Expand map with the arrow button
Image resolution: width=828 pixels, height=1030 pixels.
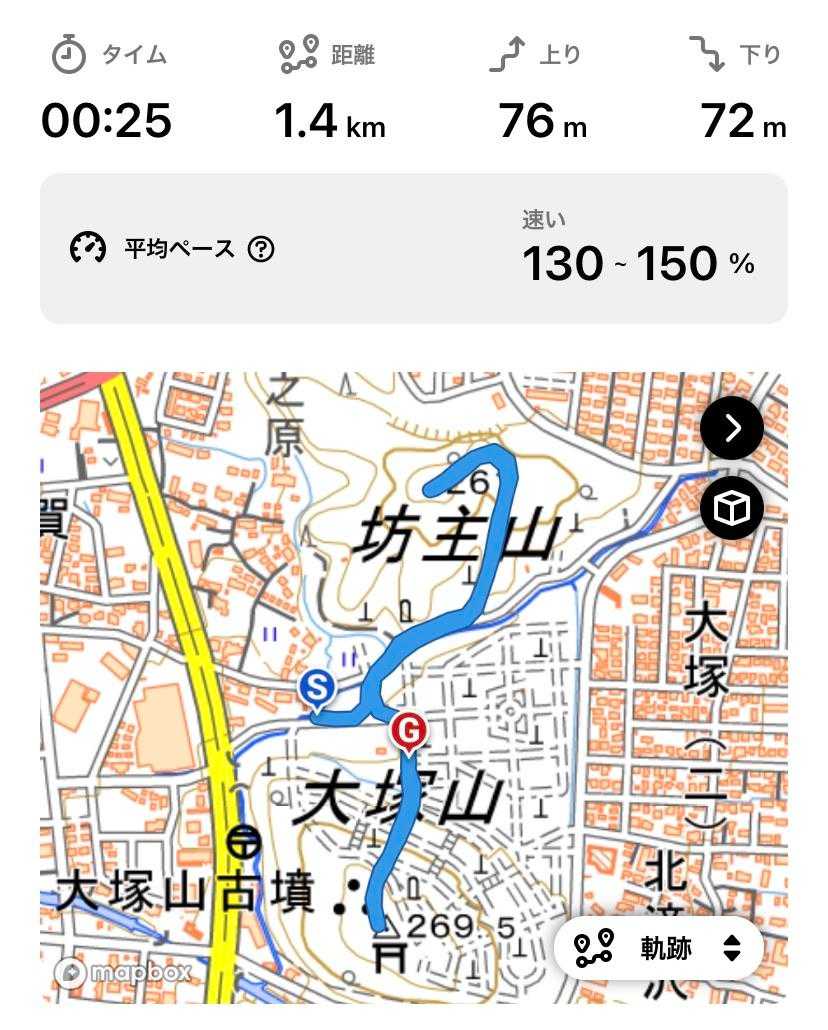[731, 428]
